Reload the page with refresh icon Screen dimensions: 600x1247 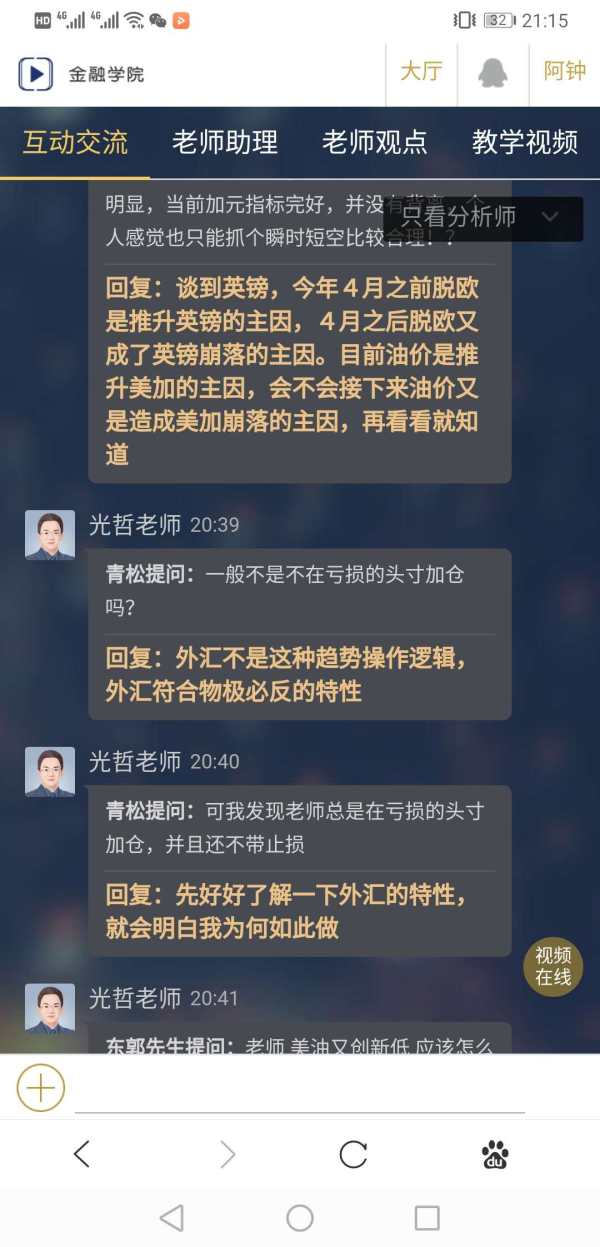353,1154
